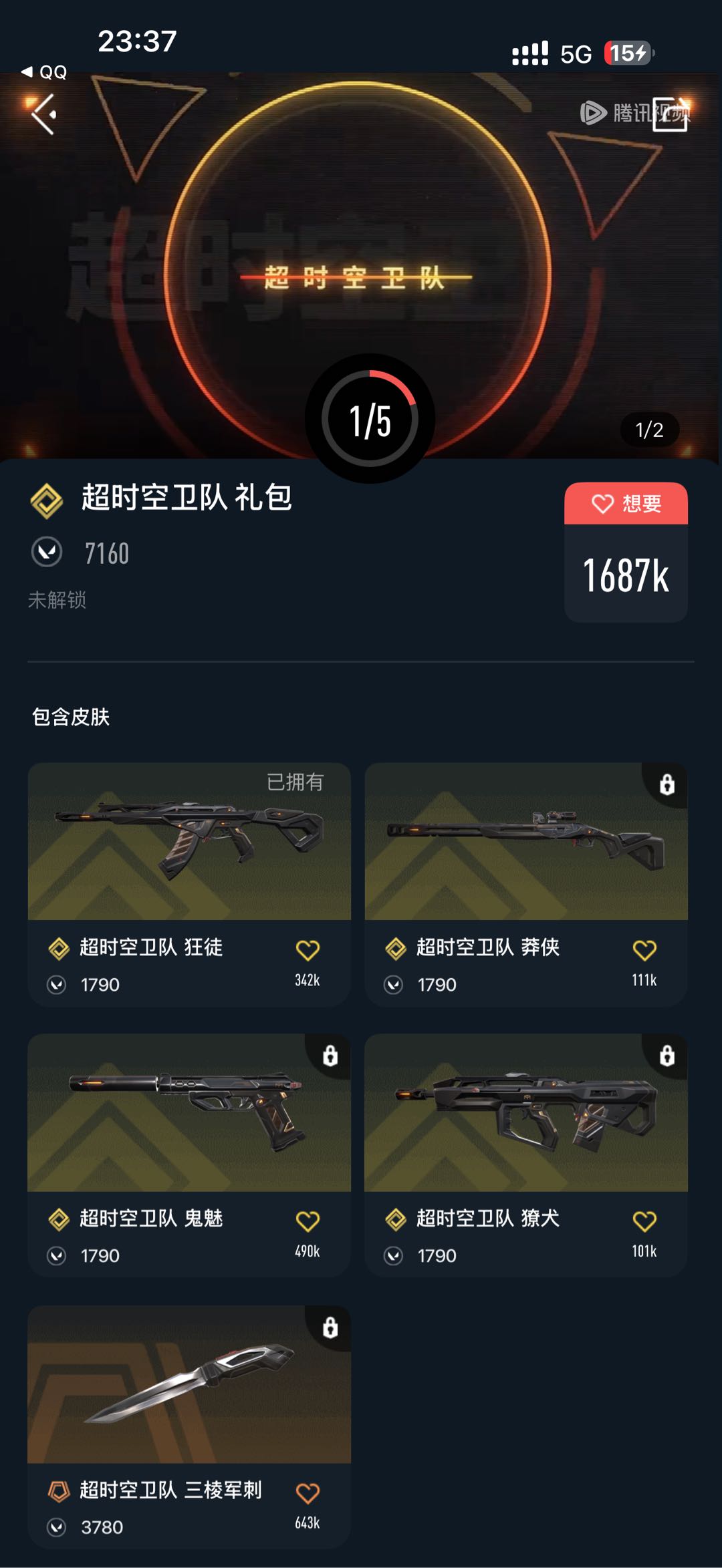Return to QQ via the status bar link
Image resolution: width=722 pixels, height=1568 pixels.
tap(44, 72)
